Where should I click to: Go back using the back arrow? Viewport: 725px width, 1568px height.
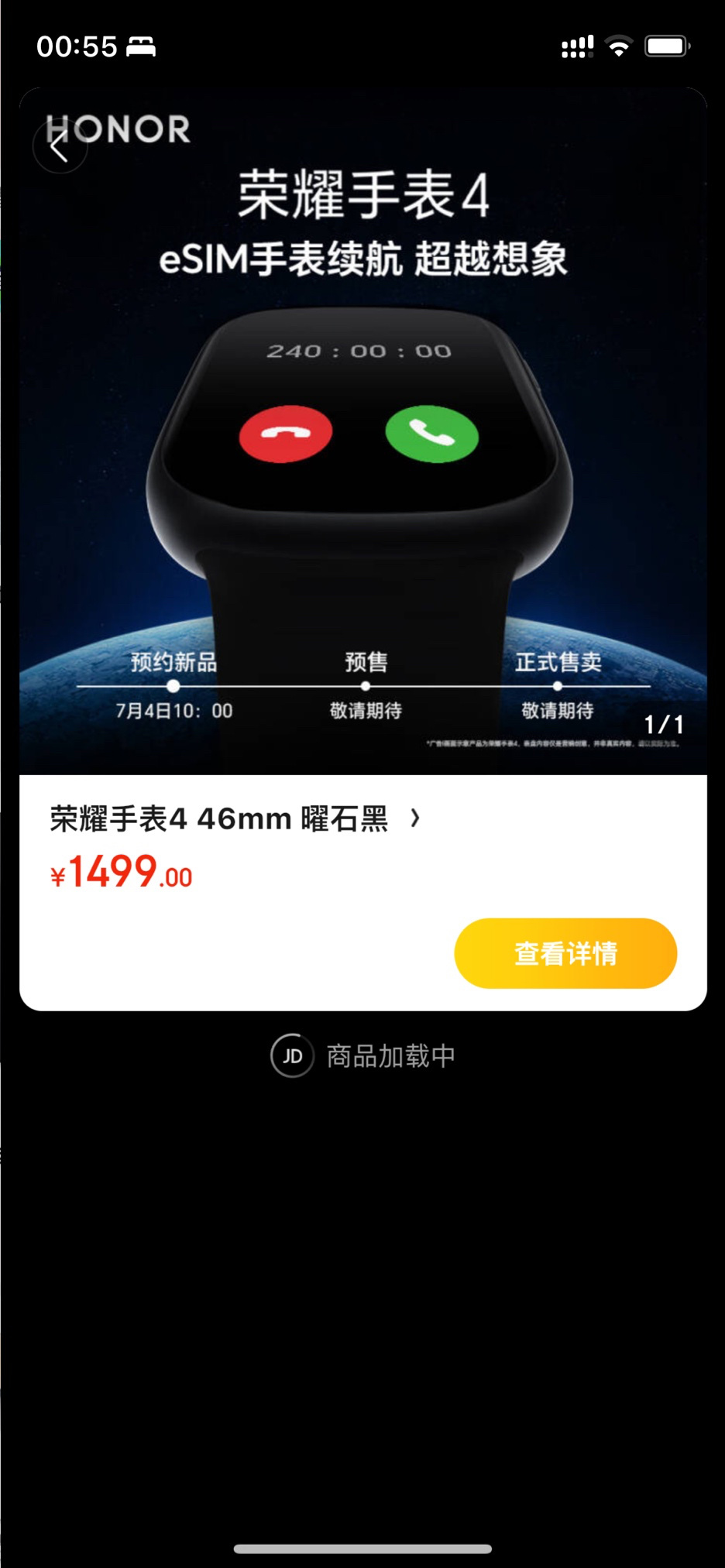tap(60, 146)
